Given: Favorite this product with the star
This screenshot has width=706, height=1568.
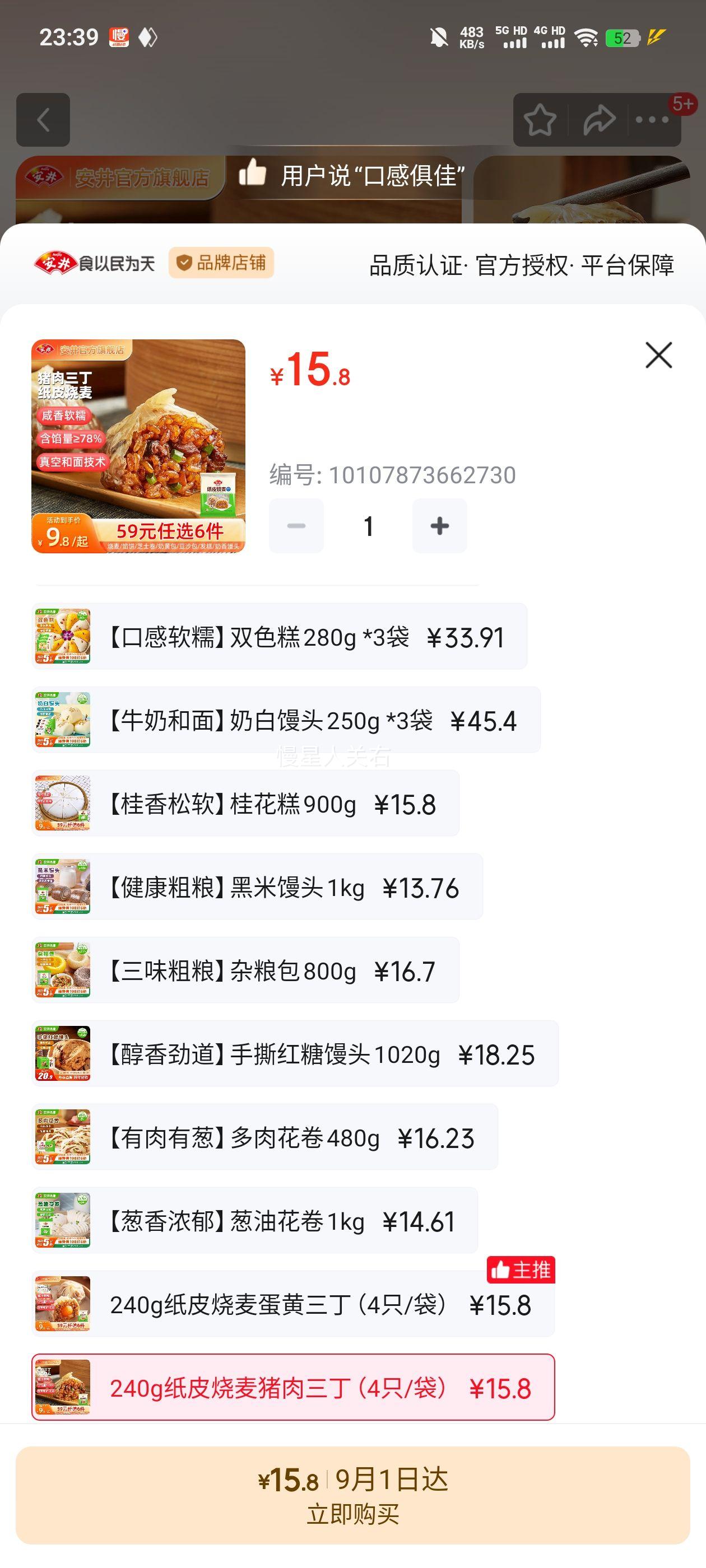Looking at the screenshot, I should (540, 120).
